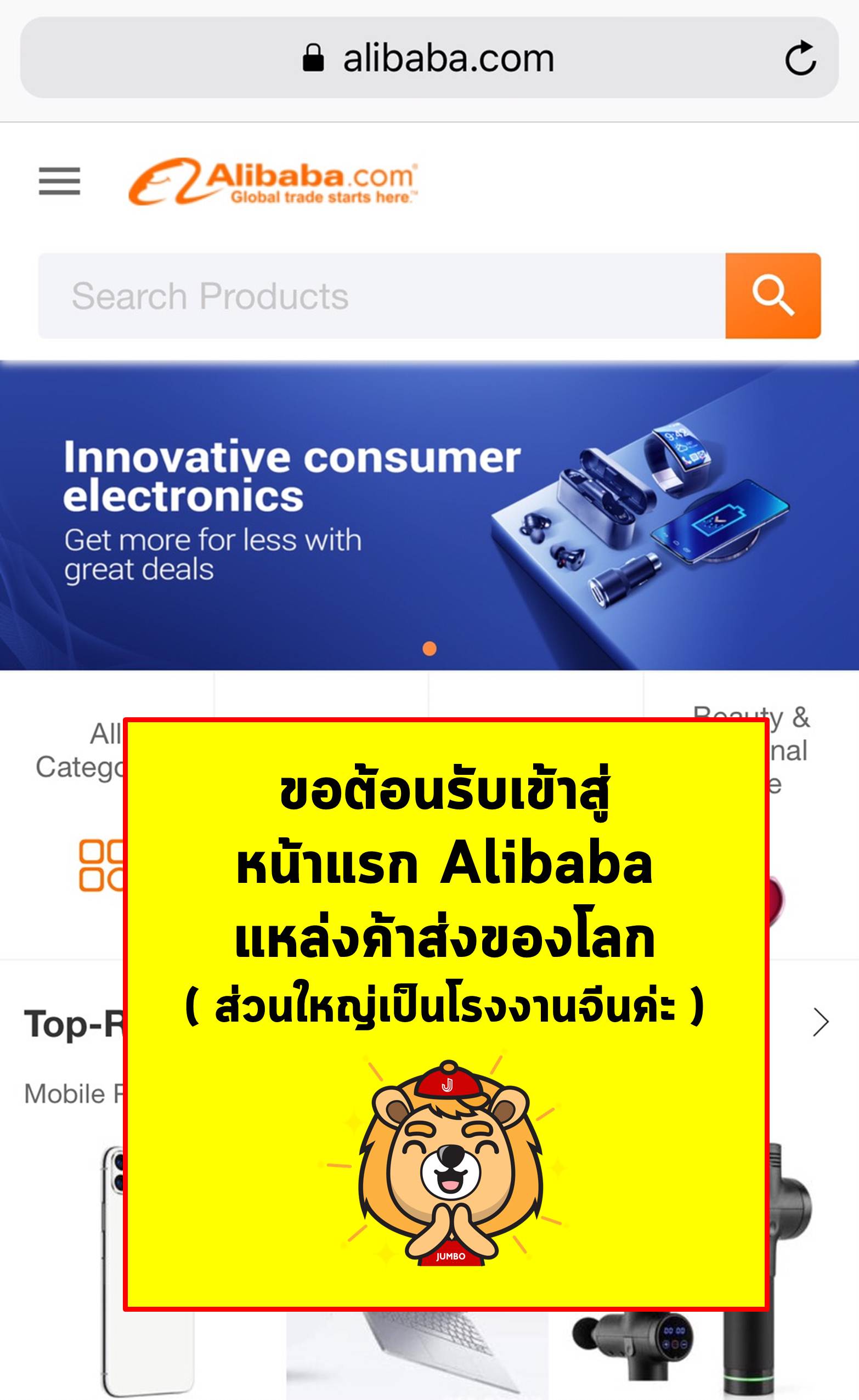
Task: Open the hamburger menu
Action: tap(59, 180)
